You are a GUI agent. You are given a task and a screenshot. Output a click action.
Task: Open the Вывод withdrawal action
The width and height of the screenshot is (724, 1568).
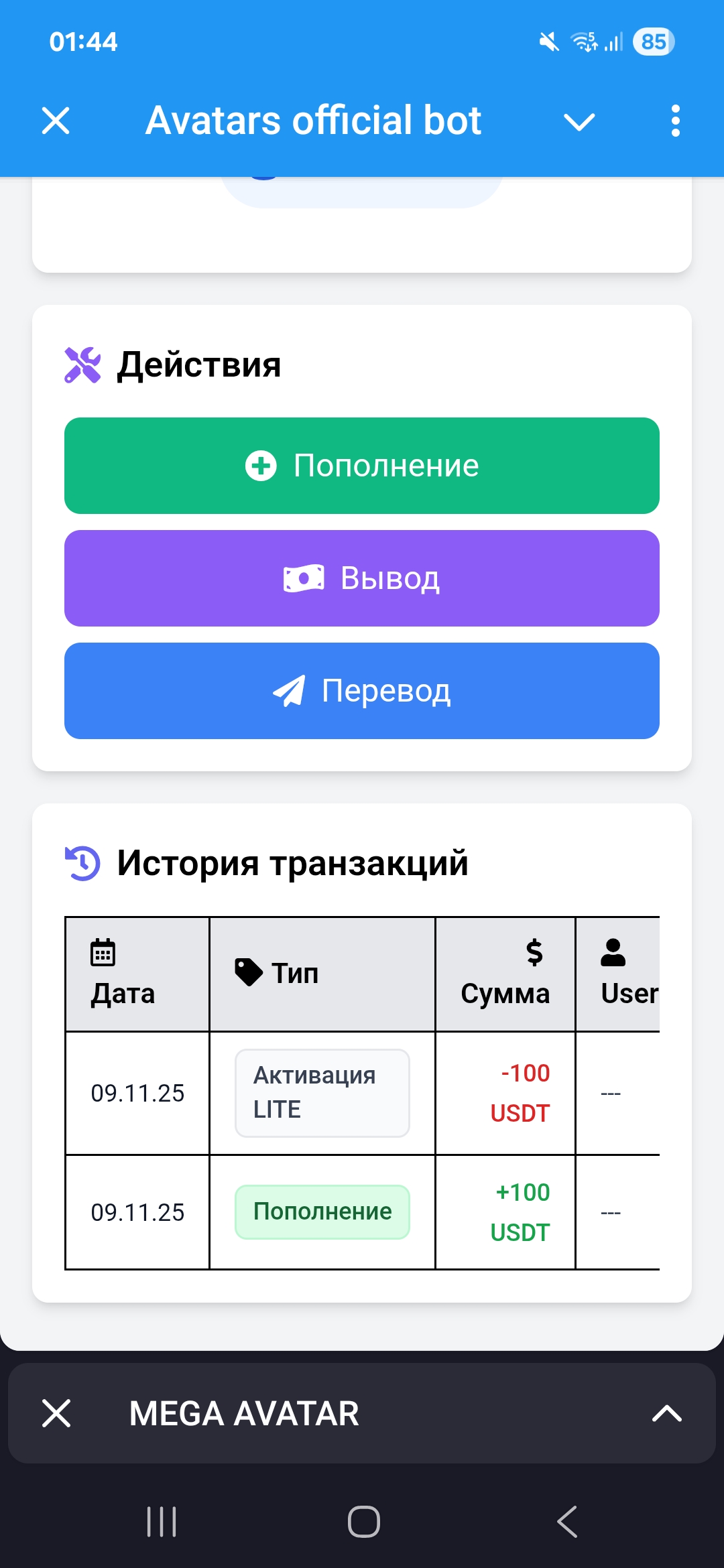[x=362, y=578]
